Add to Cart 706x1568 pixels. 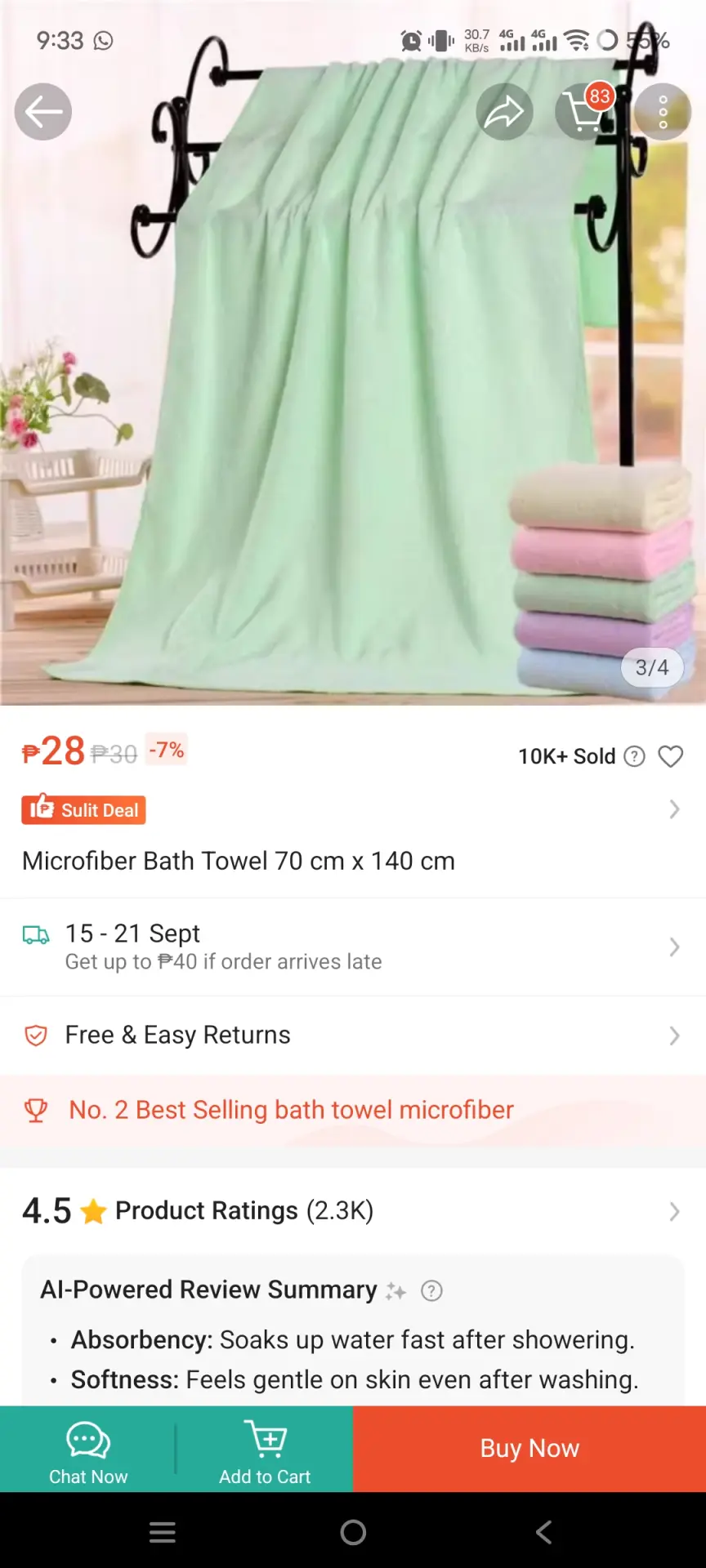coord(265,1450)
